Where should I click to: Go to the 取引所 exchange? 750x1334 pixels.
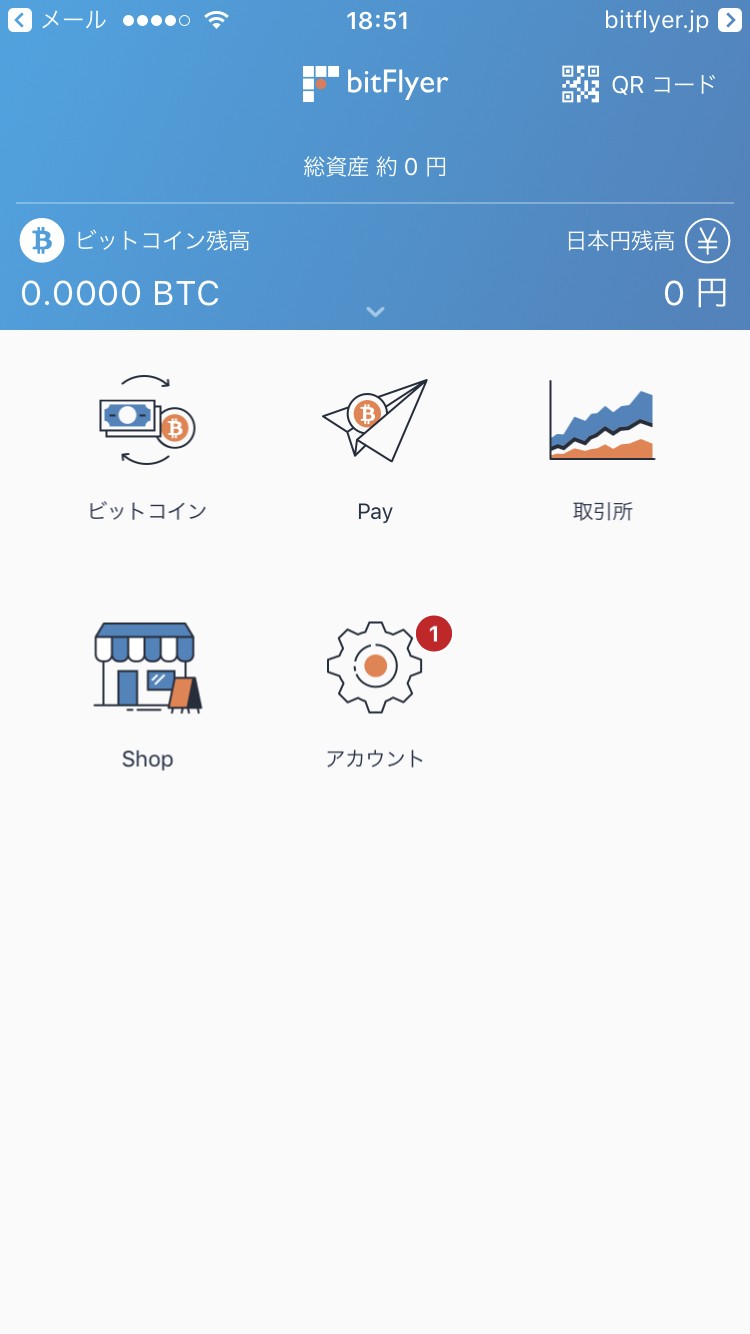[x=602, y=445]
